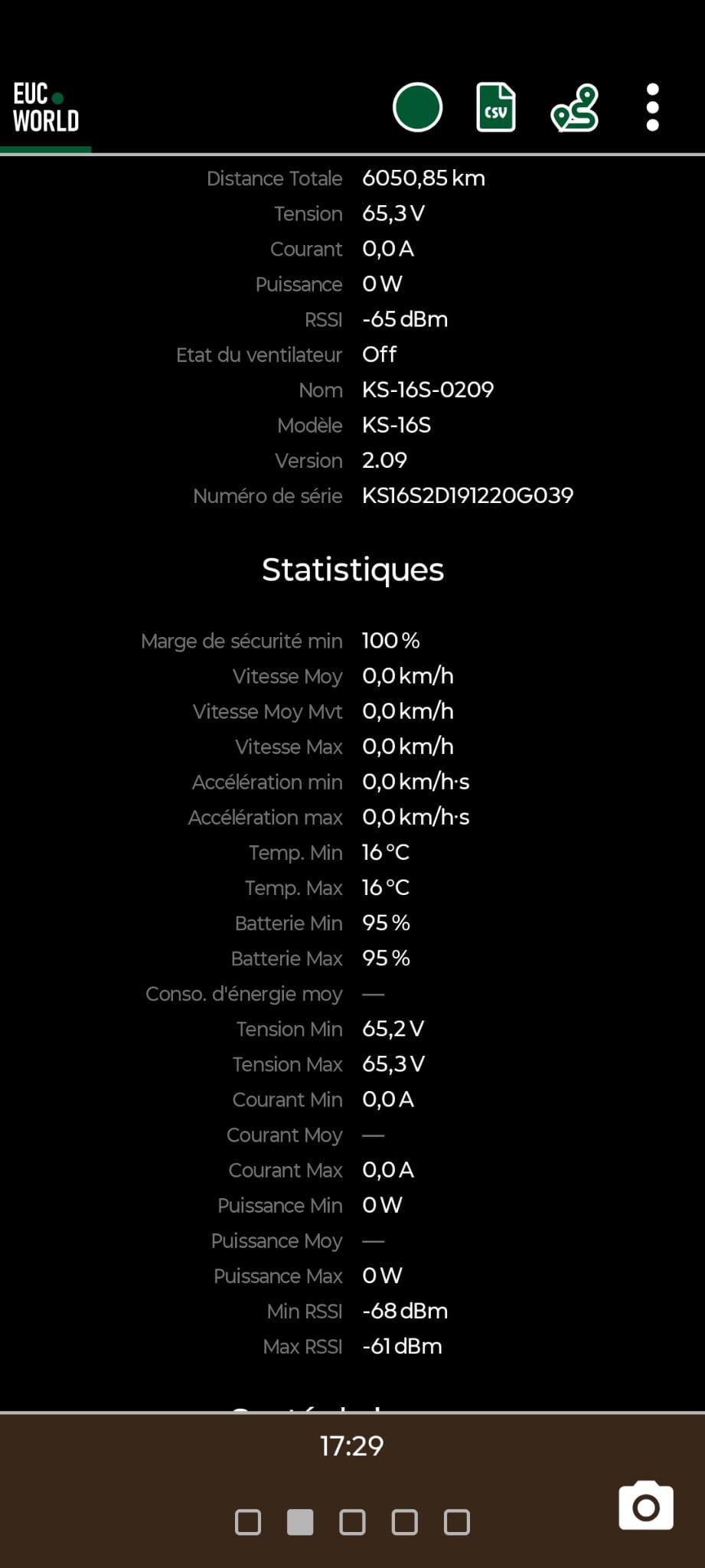Open the three-dot overflow menu

[652, 107]
